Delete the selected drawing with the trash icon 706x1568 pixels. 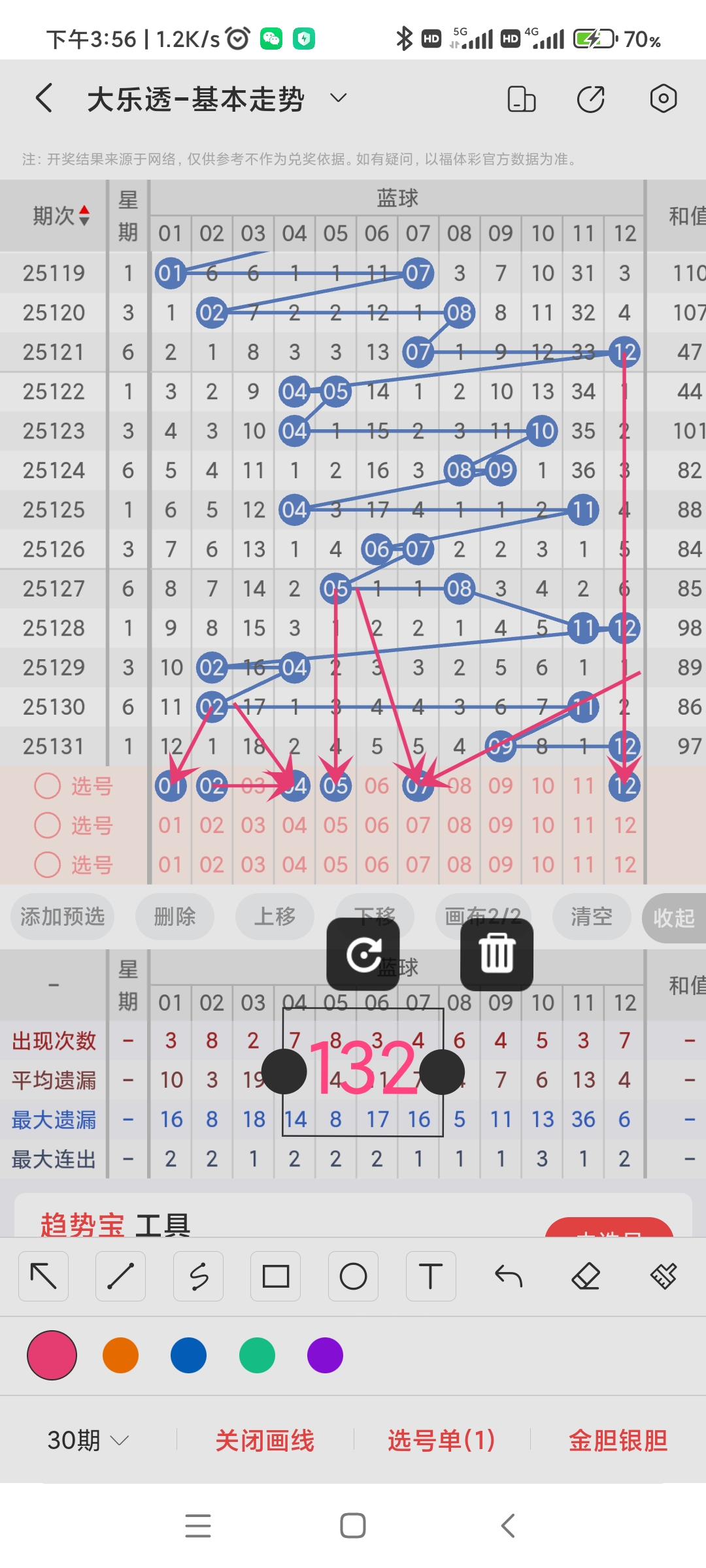pos(497,954)
